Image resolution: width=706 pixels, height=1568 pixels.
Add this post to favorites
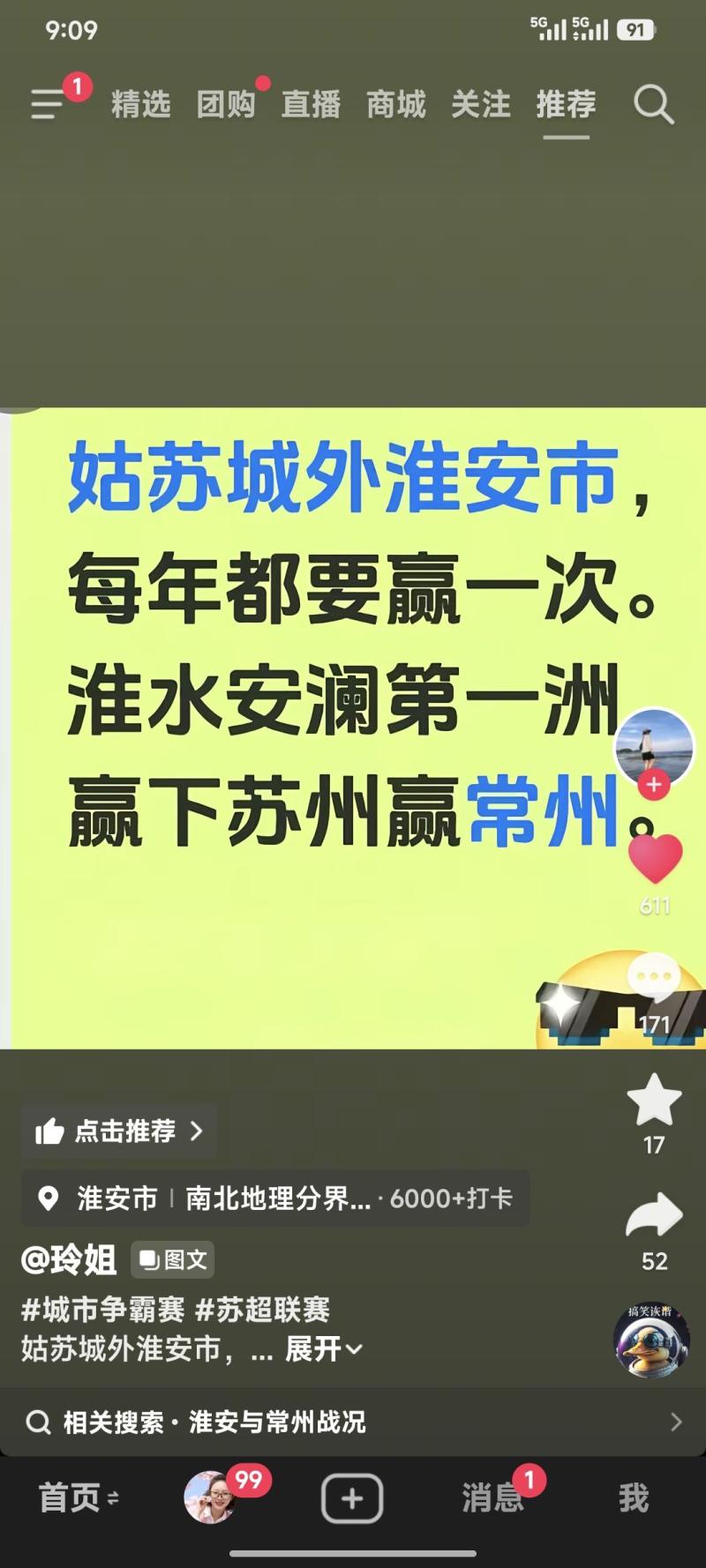click(x=654, y=1099)
